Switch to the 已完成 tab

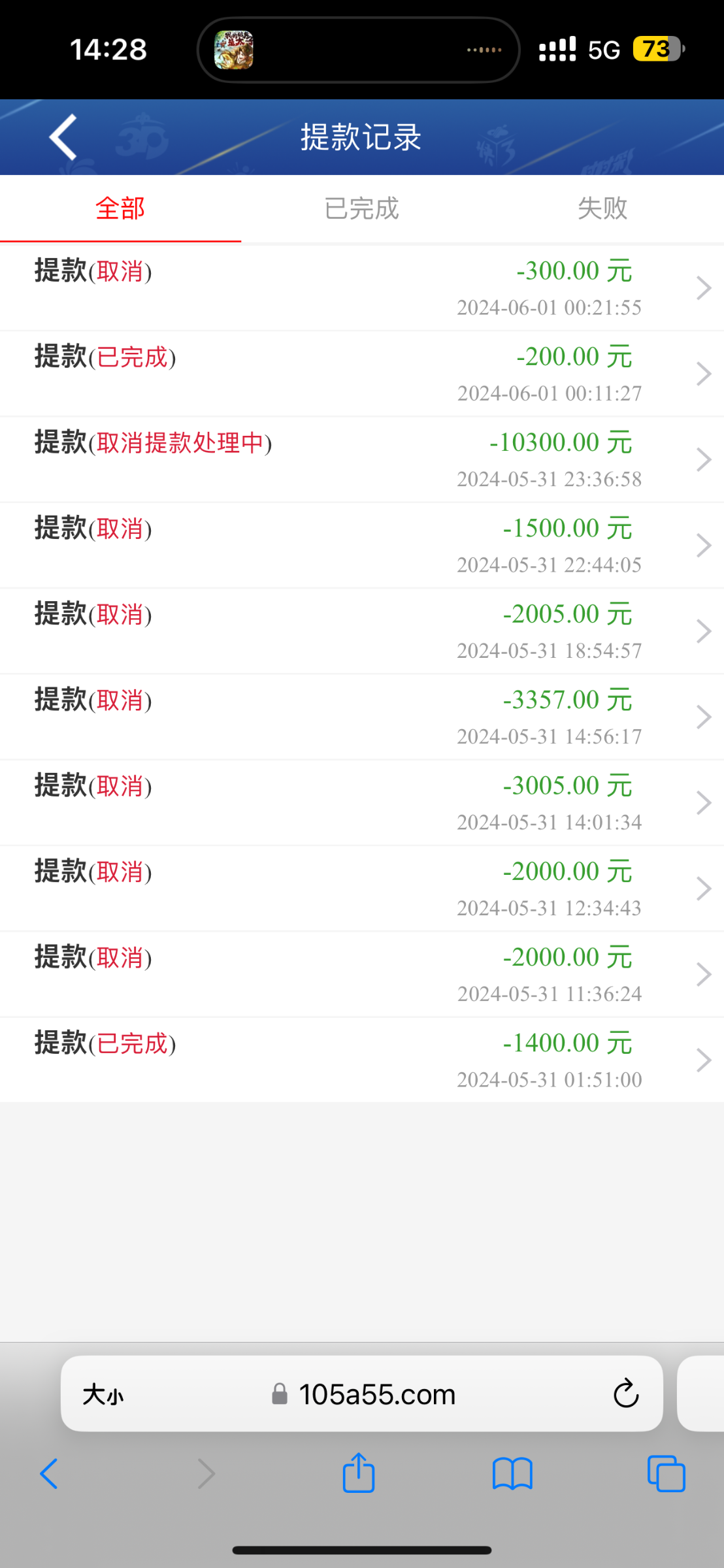click(361, 209)
